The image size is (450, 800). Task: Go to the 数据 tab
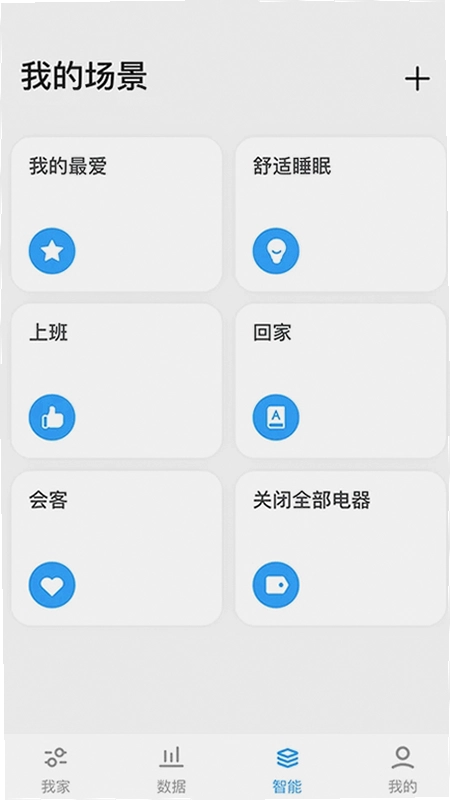[171, 769]
